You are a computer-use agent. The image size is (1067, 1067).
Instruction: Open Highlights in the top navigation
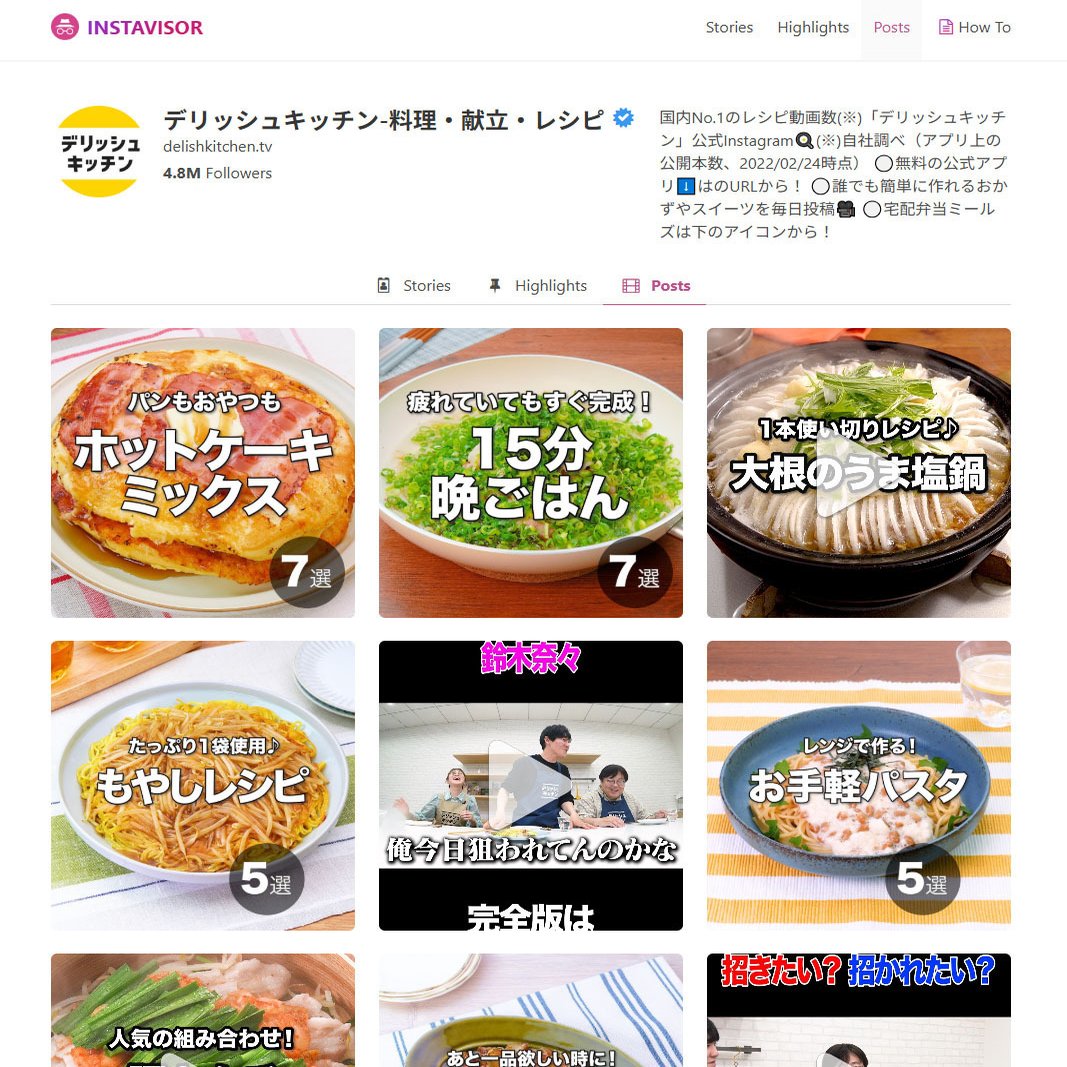point(813,28)
